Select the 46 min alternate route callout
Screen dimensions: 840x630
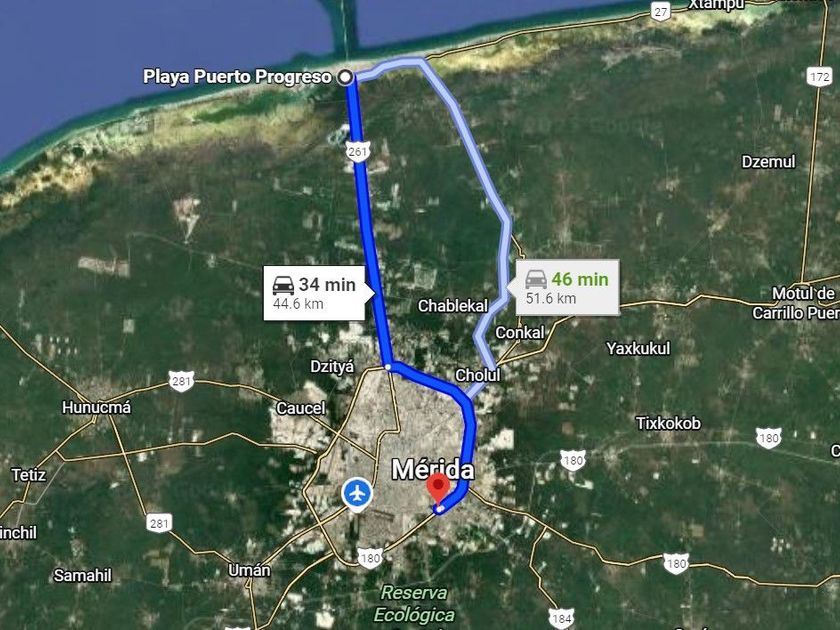pyautogui.click(x=567, y=287)
